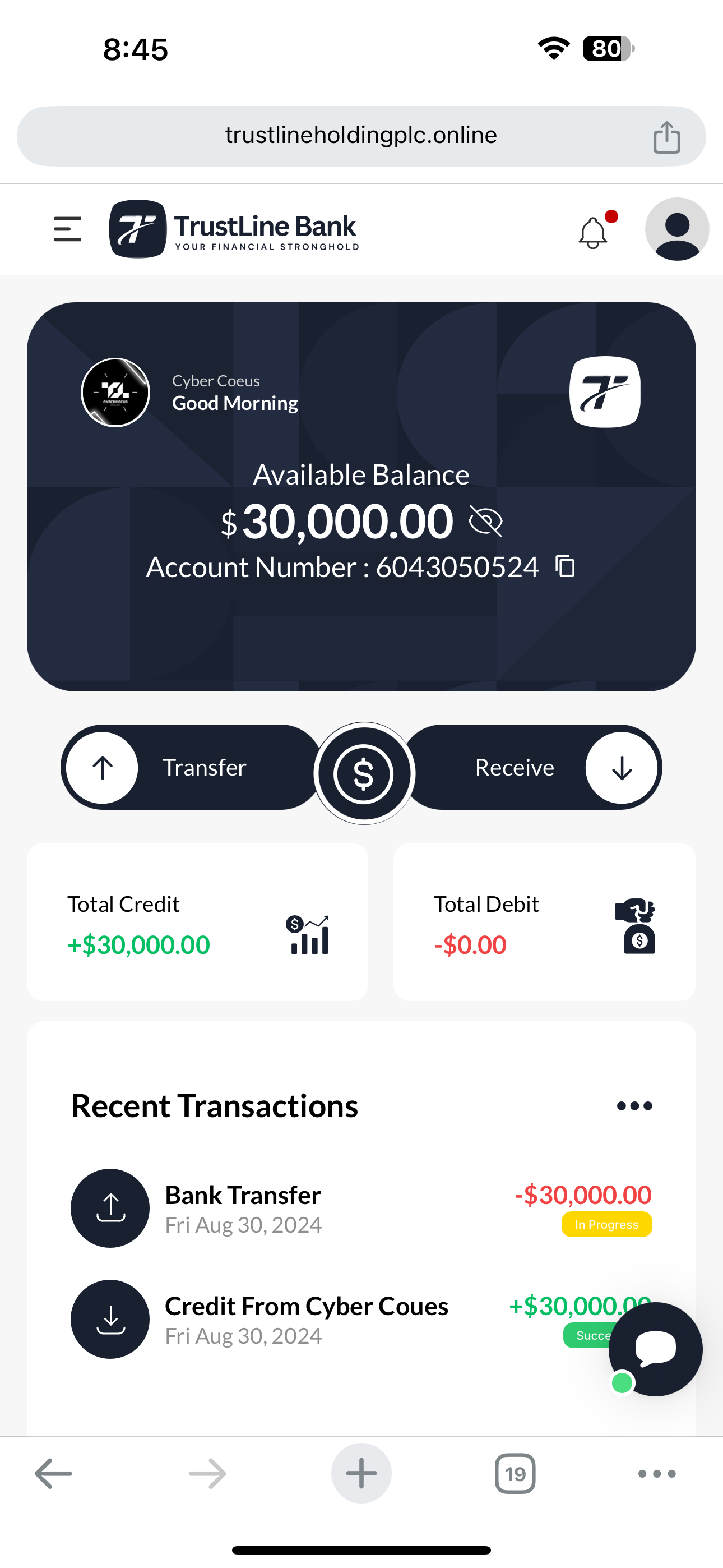Open the Total Debit card

coord(545,921)
